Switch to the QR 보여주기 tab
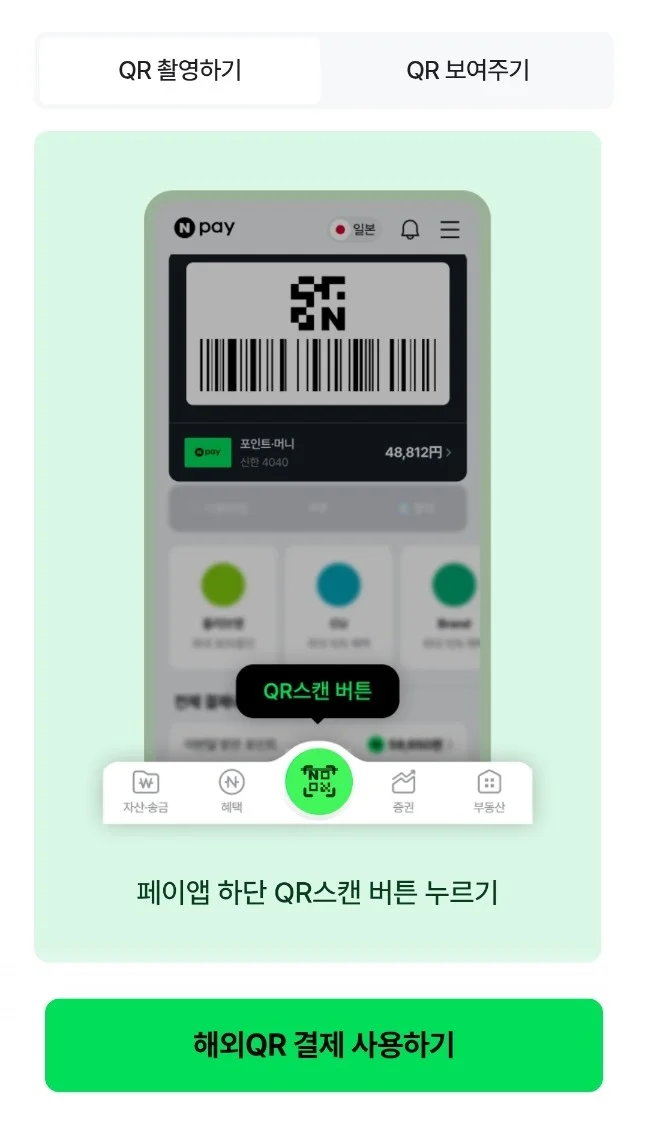648x1138 pixels. (467, 71)
